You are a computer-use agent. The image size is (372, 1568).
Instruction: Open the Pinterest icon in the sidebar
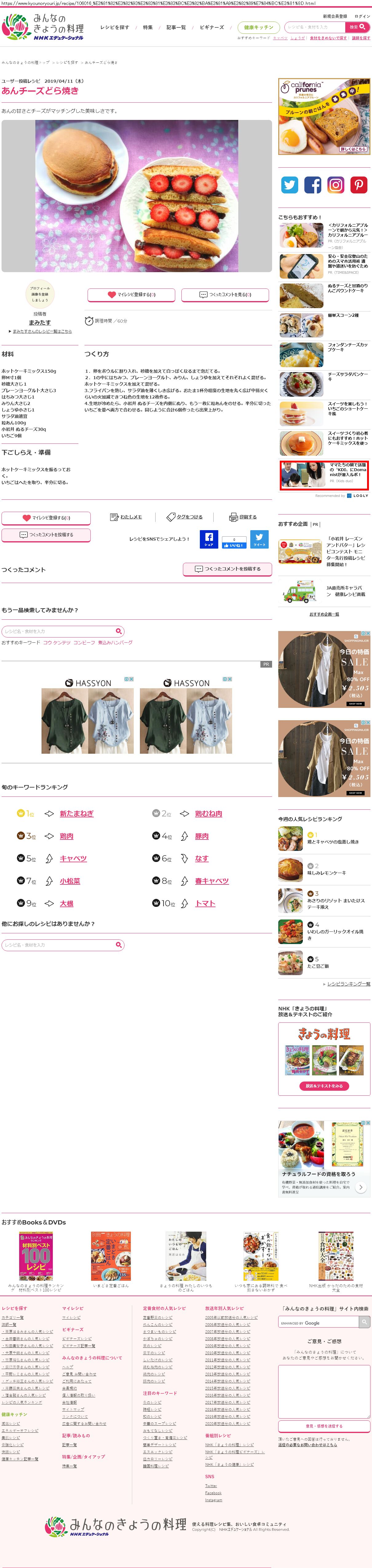(x=358, y=185)
